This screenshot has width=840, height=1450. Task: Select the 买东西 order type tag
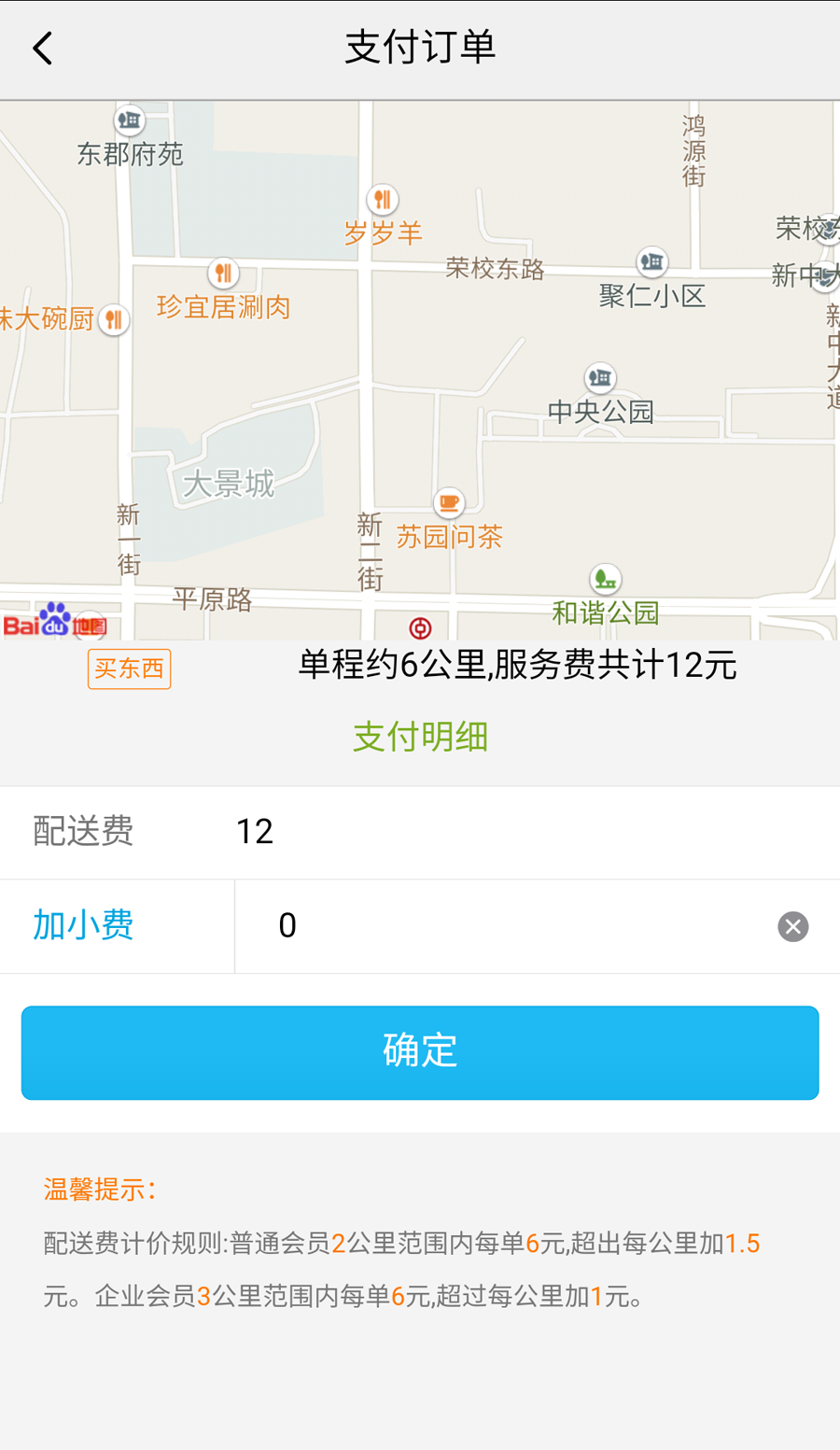pos(129,669)
